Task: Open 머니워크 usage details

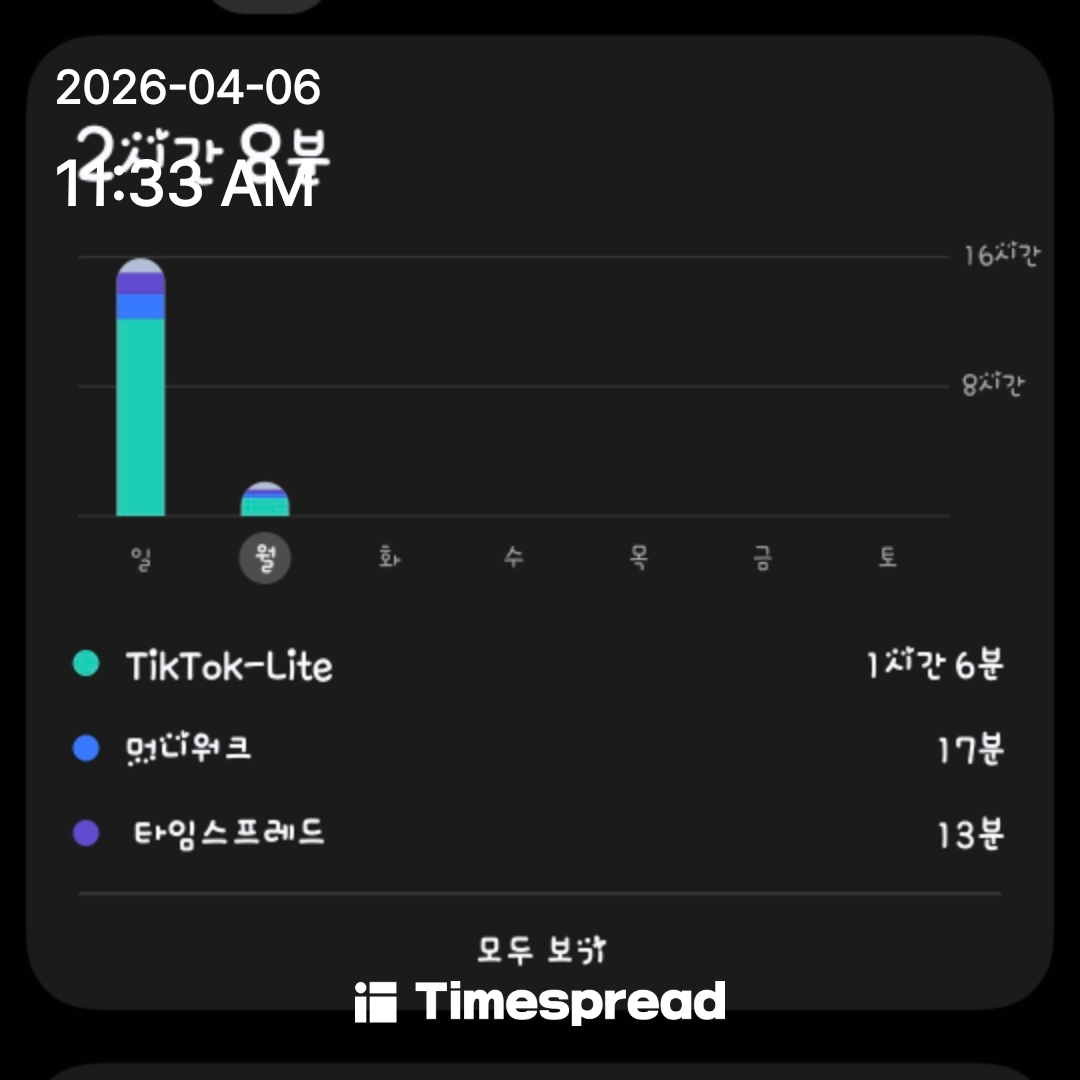Action: 538,749
